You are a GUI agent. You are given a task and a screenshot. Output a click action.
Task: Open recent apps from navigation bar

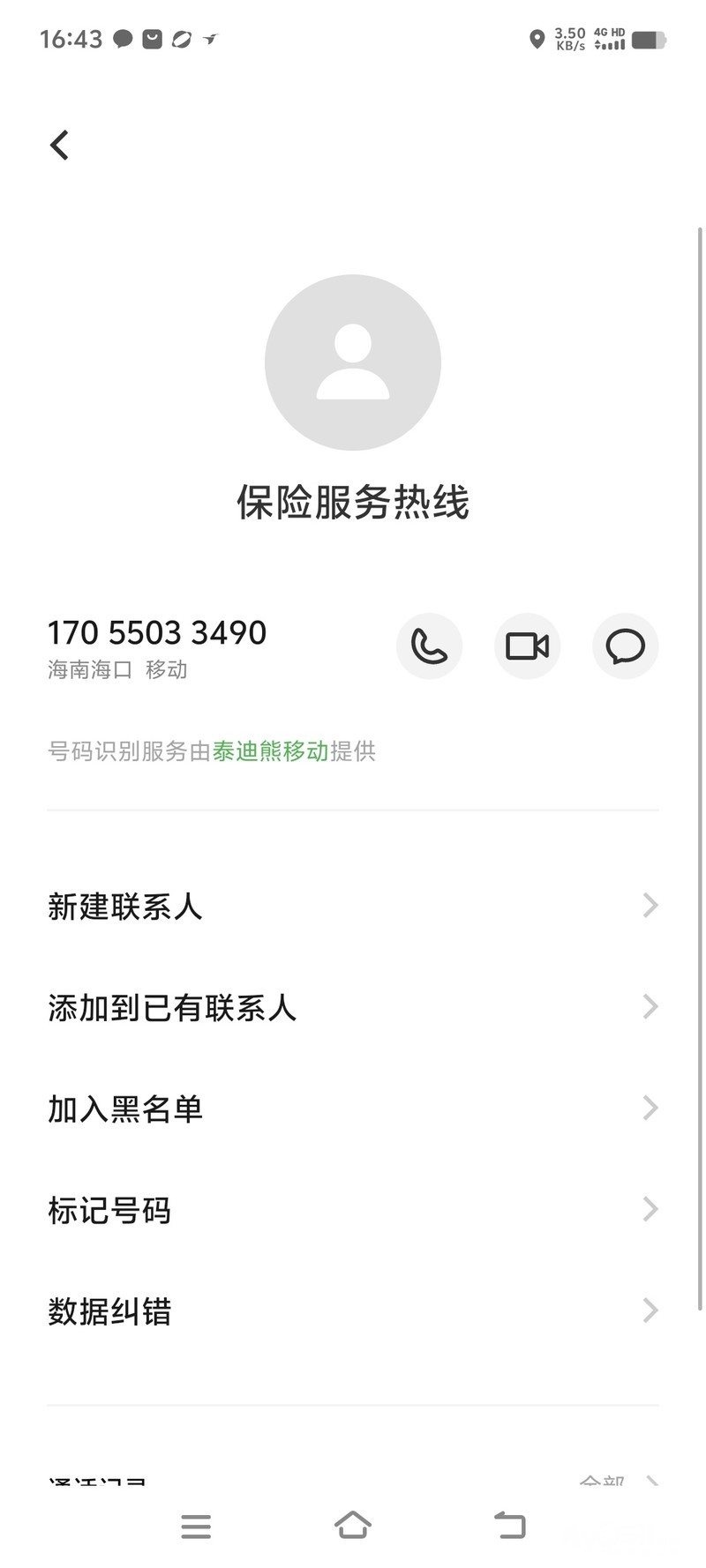click(x=196, y=1527)
